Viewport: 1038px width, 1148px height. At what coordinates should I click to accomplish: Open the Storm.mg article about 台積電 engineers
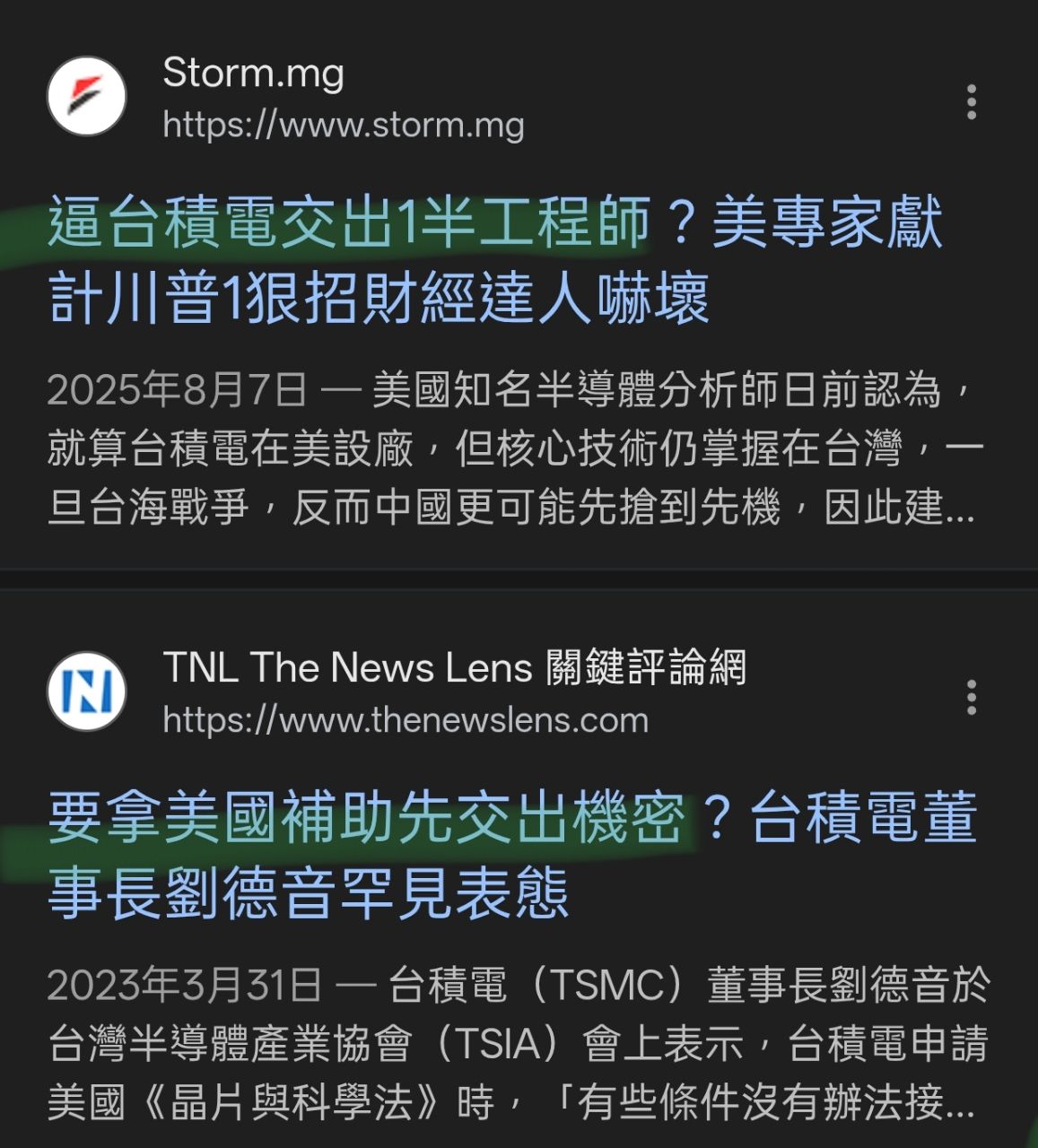(495, 260)
